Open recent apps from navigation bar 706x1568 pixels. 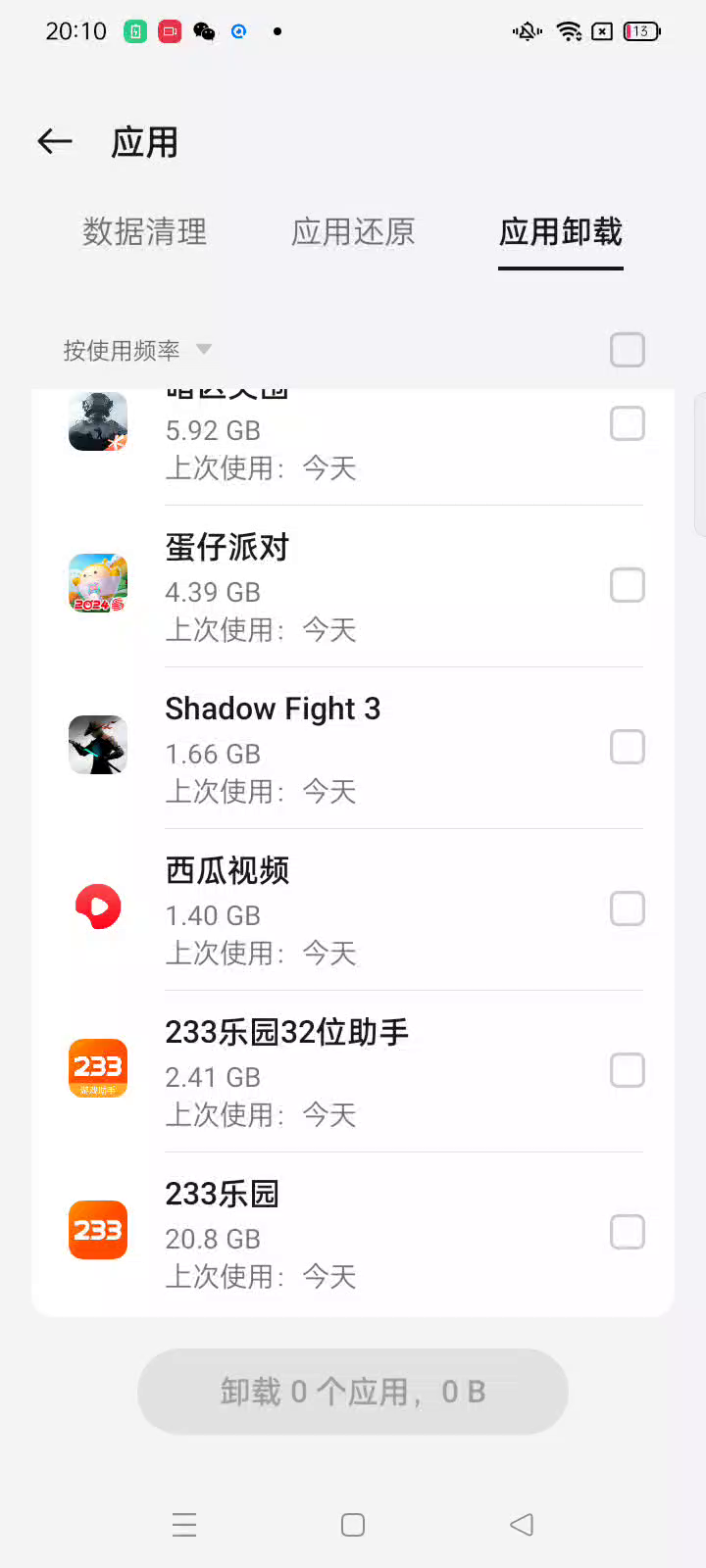tap(184, 1525)
